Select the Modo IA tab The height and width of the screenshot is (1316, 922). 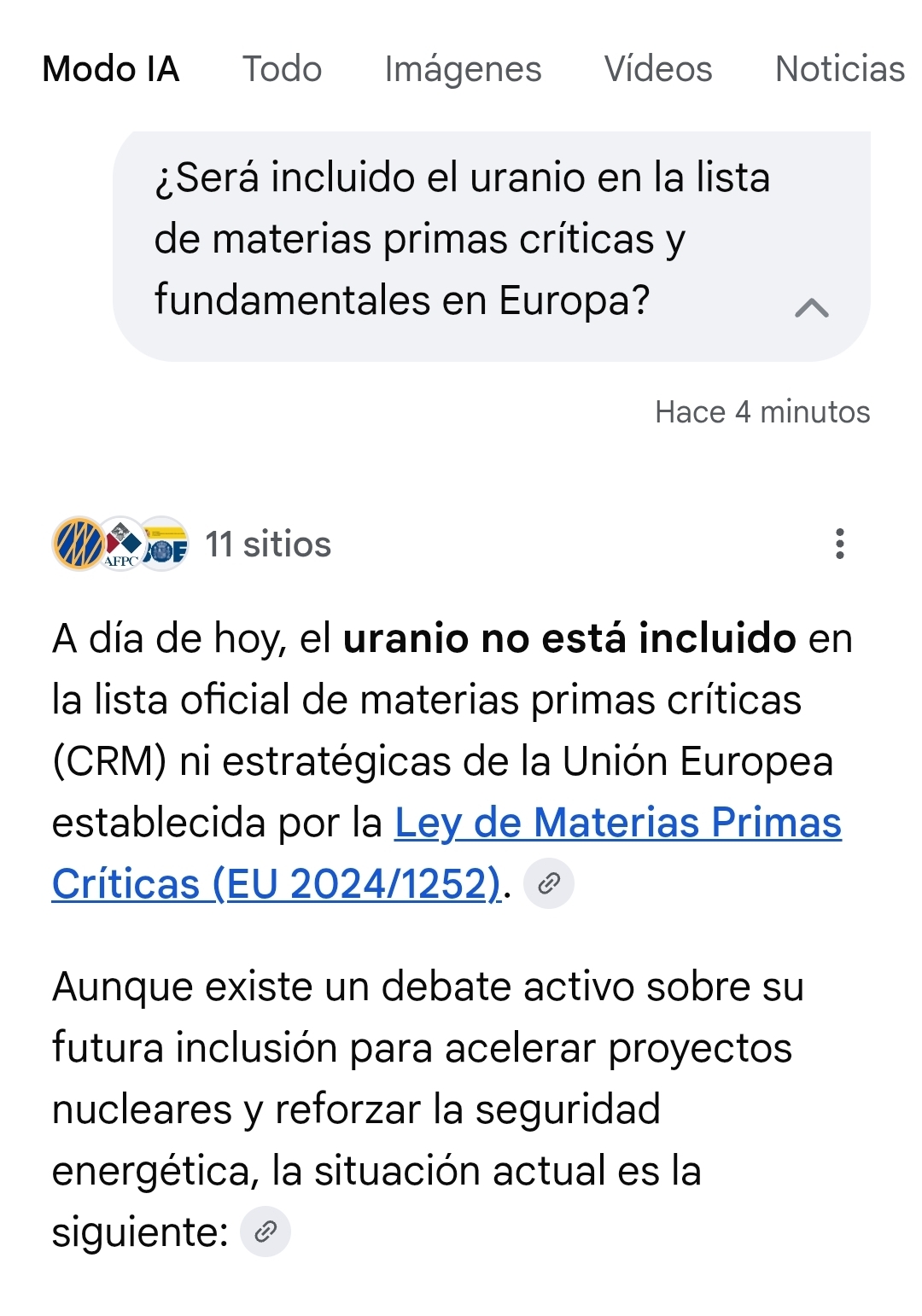(x=111, y=69)
